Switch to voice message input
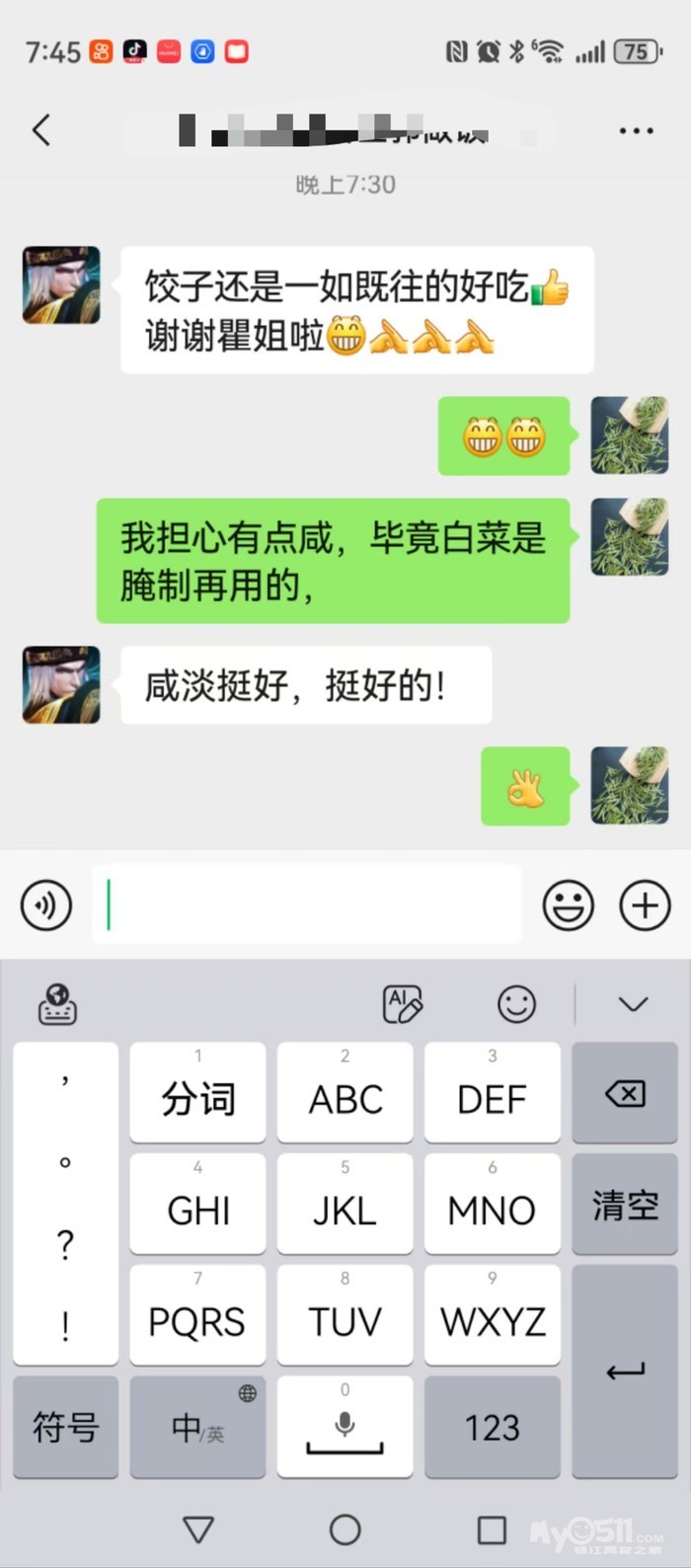Screen dimensions: 691x1568 [46, 904]
